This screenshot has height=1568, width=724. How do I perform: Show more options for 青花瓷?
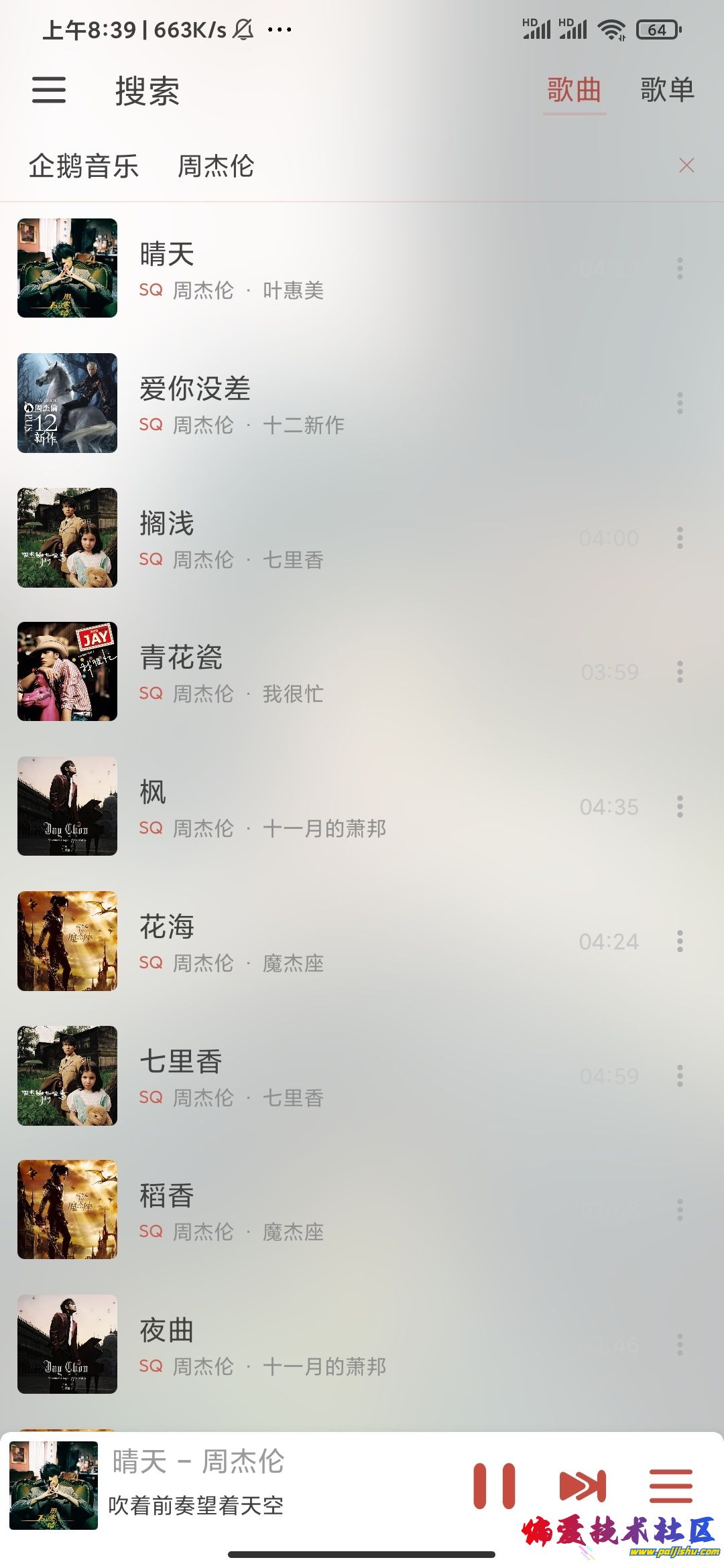(x=680, y=671)
